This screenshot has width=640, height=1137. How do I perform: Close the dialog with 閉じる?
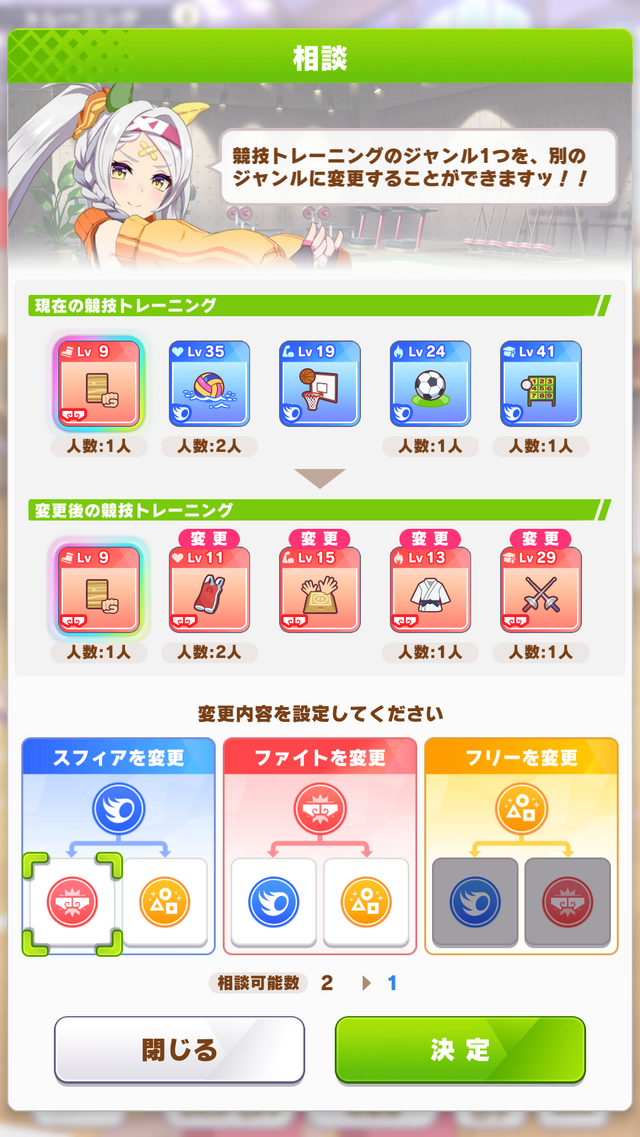pos(179,1049)
